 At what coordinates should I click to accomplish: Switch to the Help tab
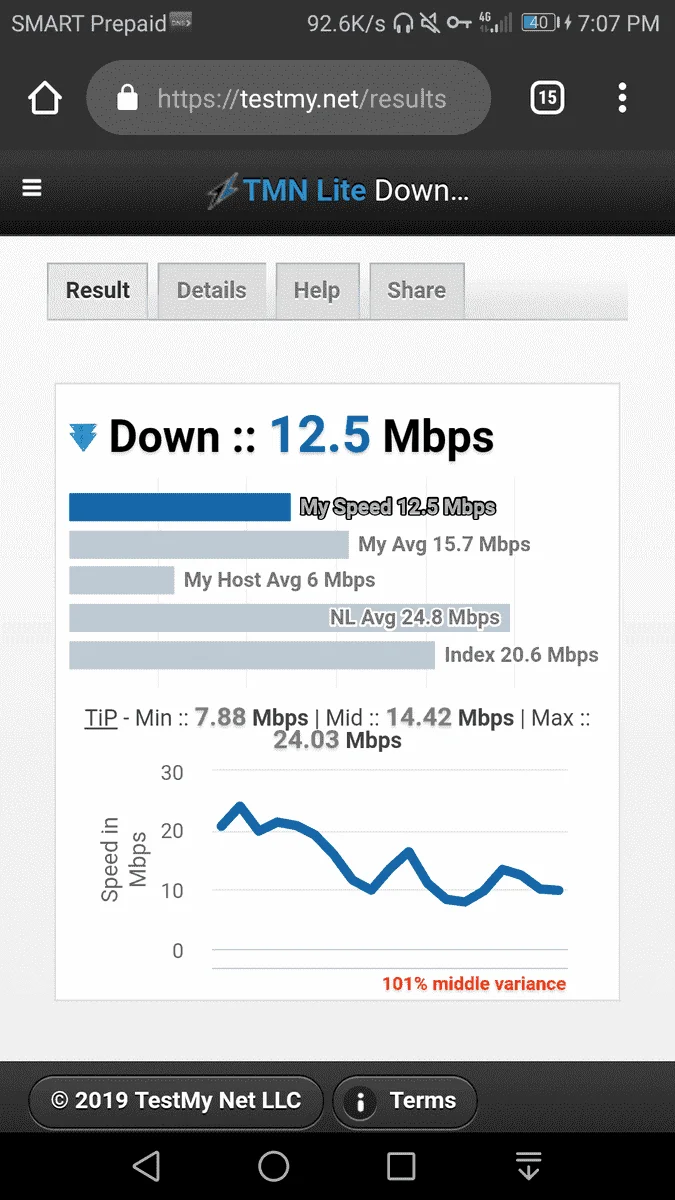click(x=317, y=291)
